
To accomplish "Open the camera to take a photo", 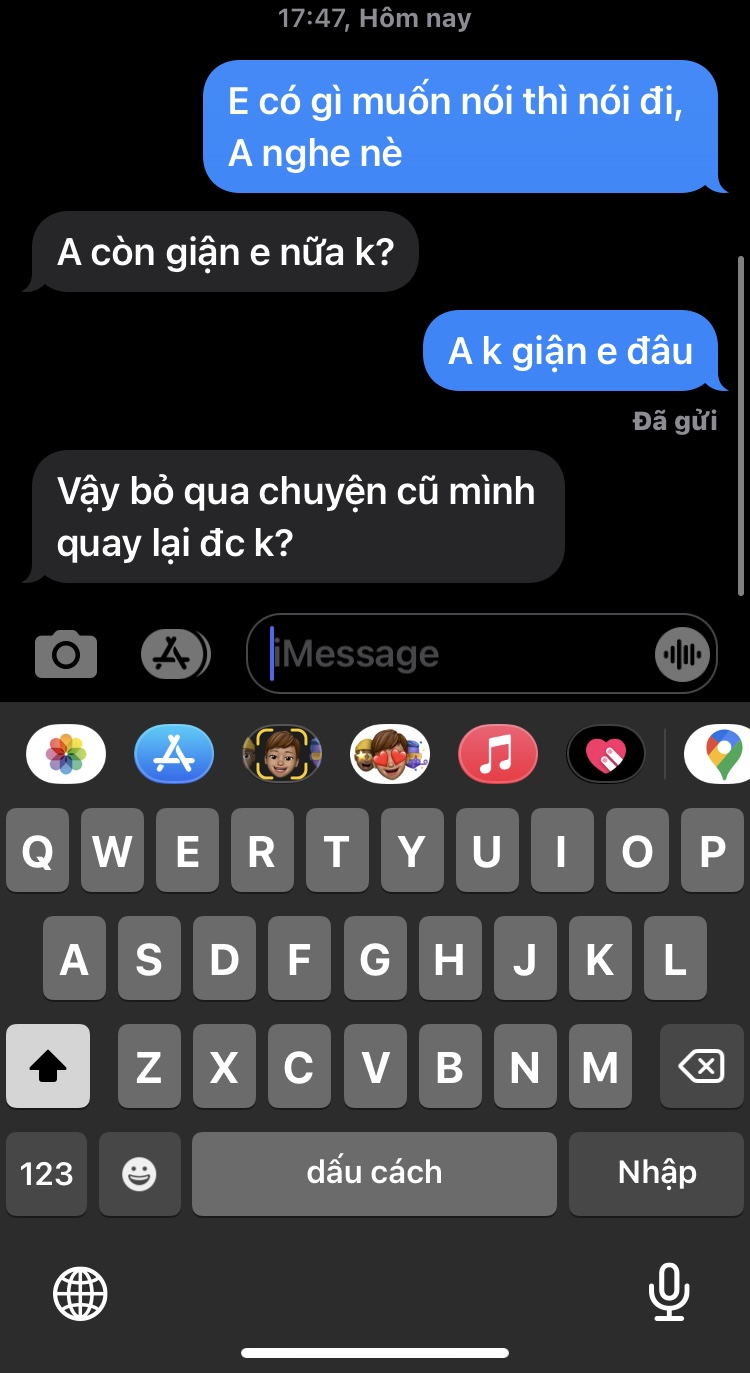I will [66, 655].
